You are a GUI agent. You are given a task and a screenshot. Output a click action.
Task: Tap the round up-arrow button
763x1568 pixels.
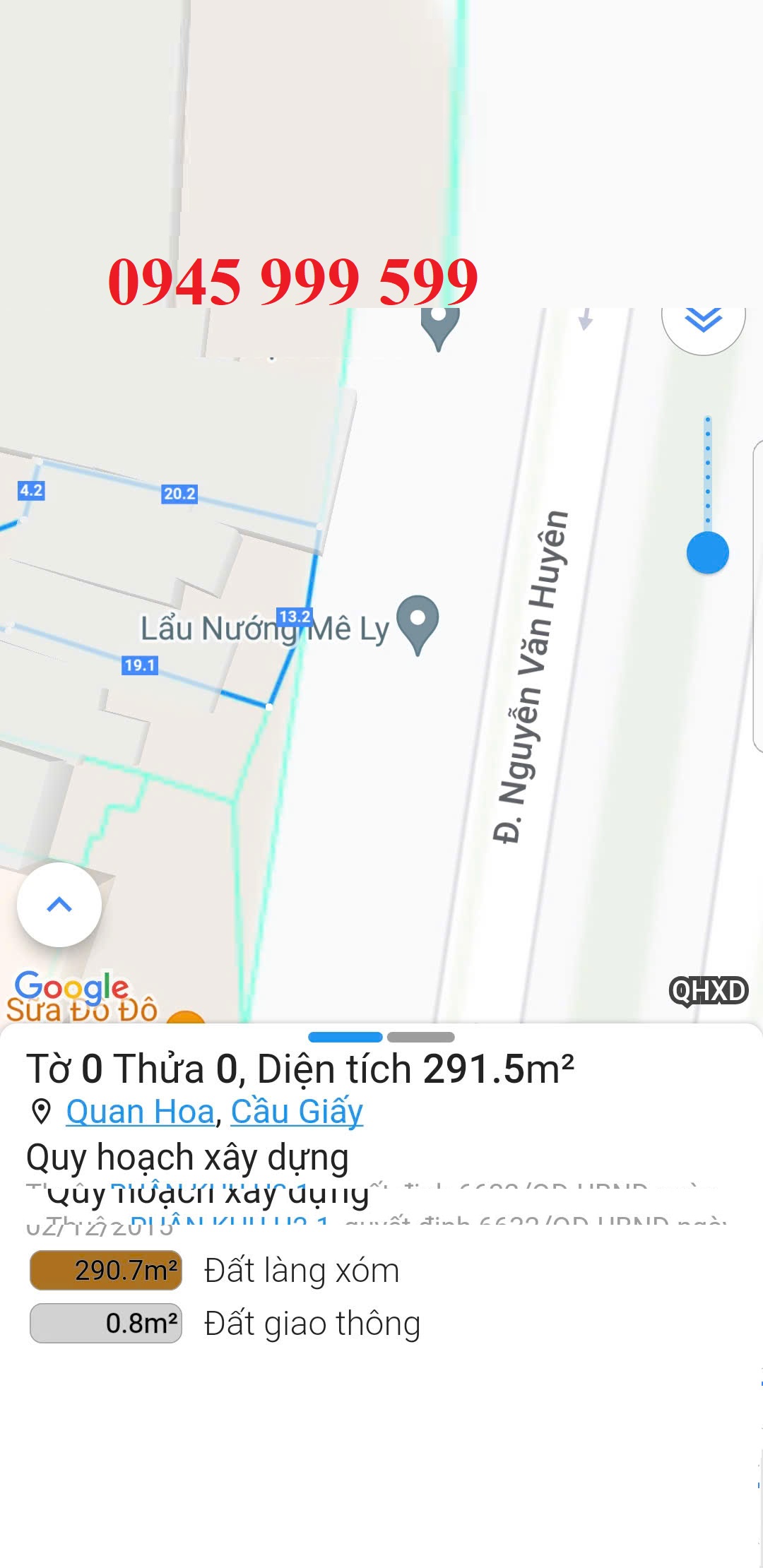(x=59, y=905)
